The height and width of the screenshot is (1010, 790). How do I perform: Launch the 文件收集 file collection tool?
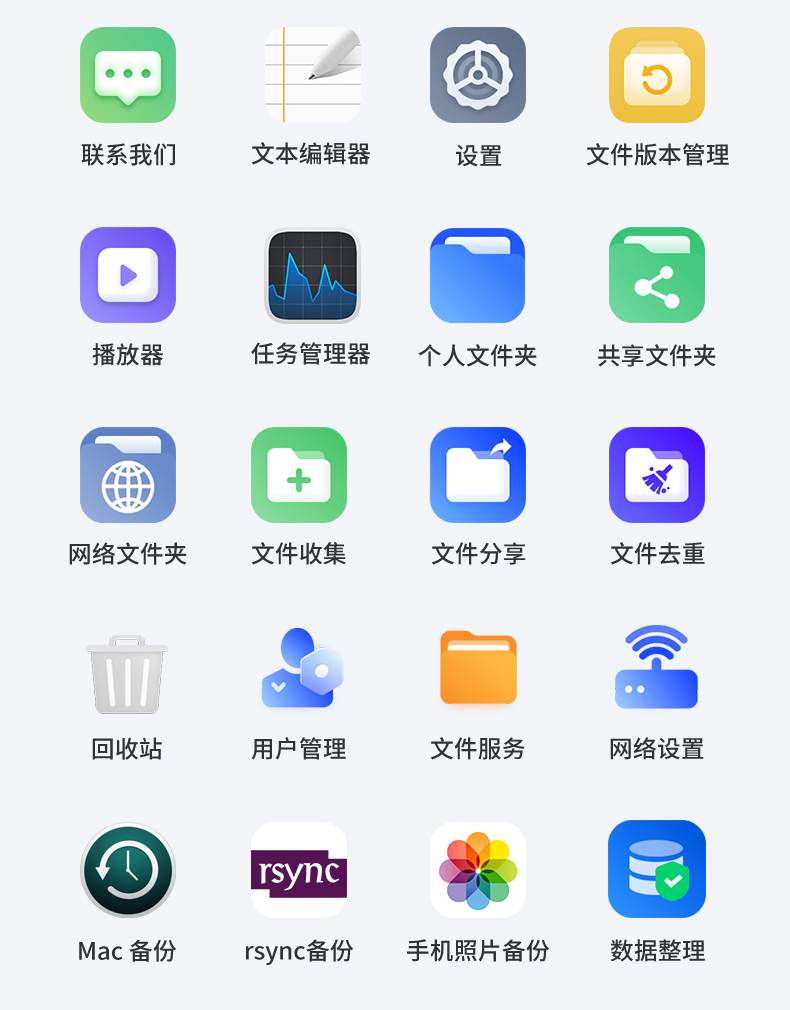point(298,475)
